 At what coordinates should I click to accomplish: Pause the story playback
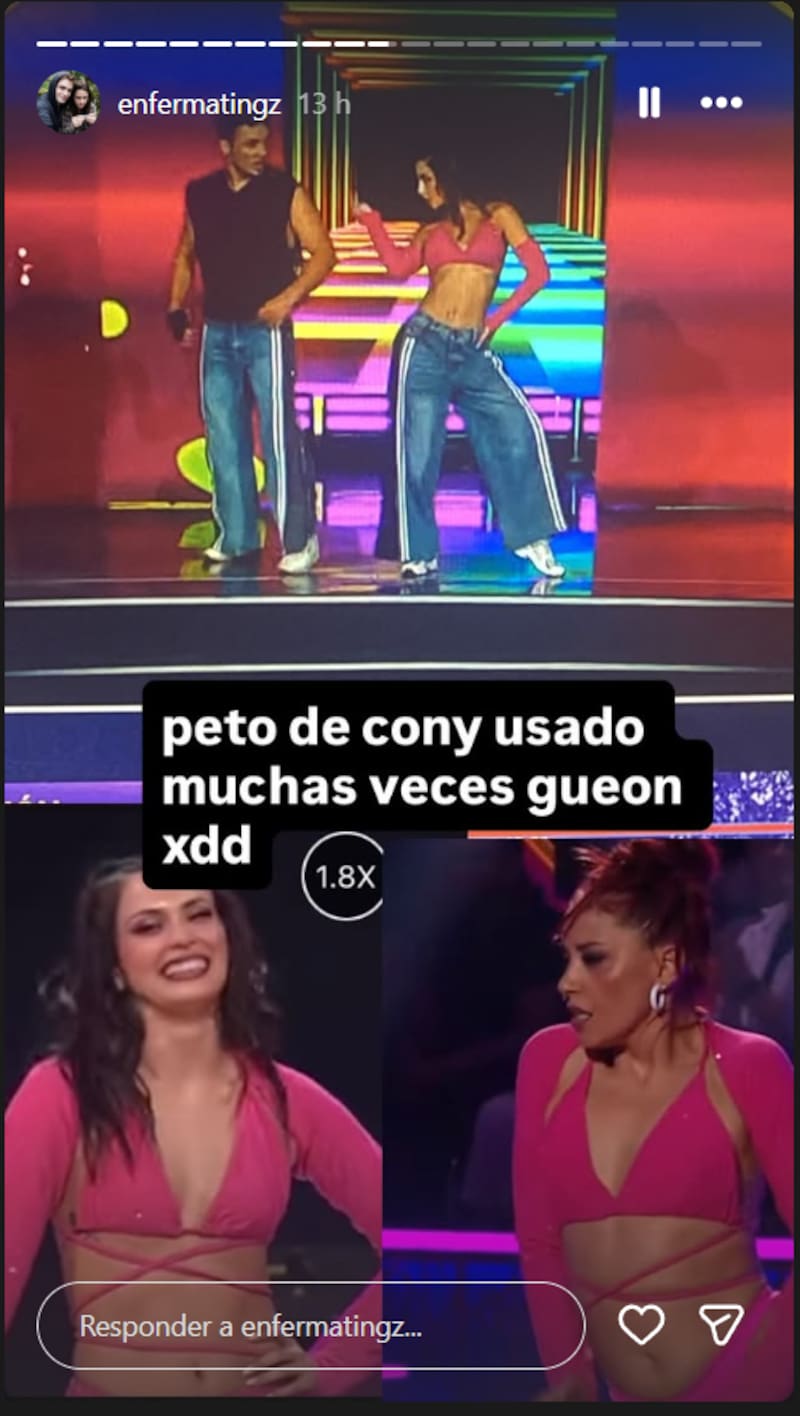pos(649,103)
